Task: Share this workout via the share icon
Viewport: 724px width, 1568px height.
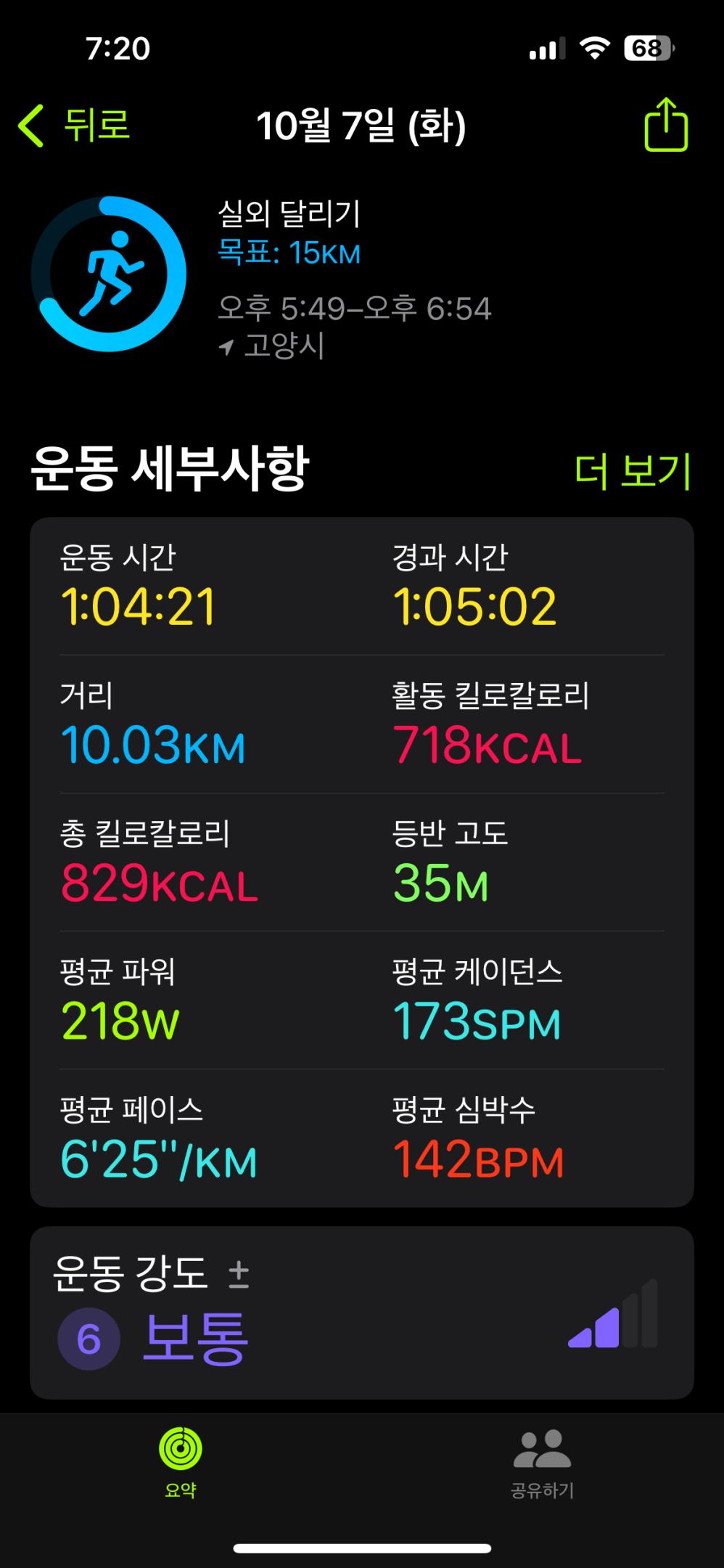Action: pos(665,126)
